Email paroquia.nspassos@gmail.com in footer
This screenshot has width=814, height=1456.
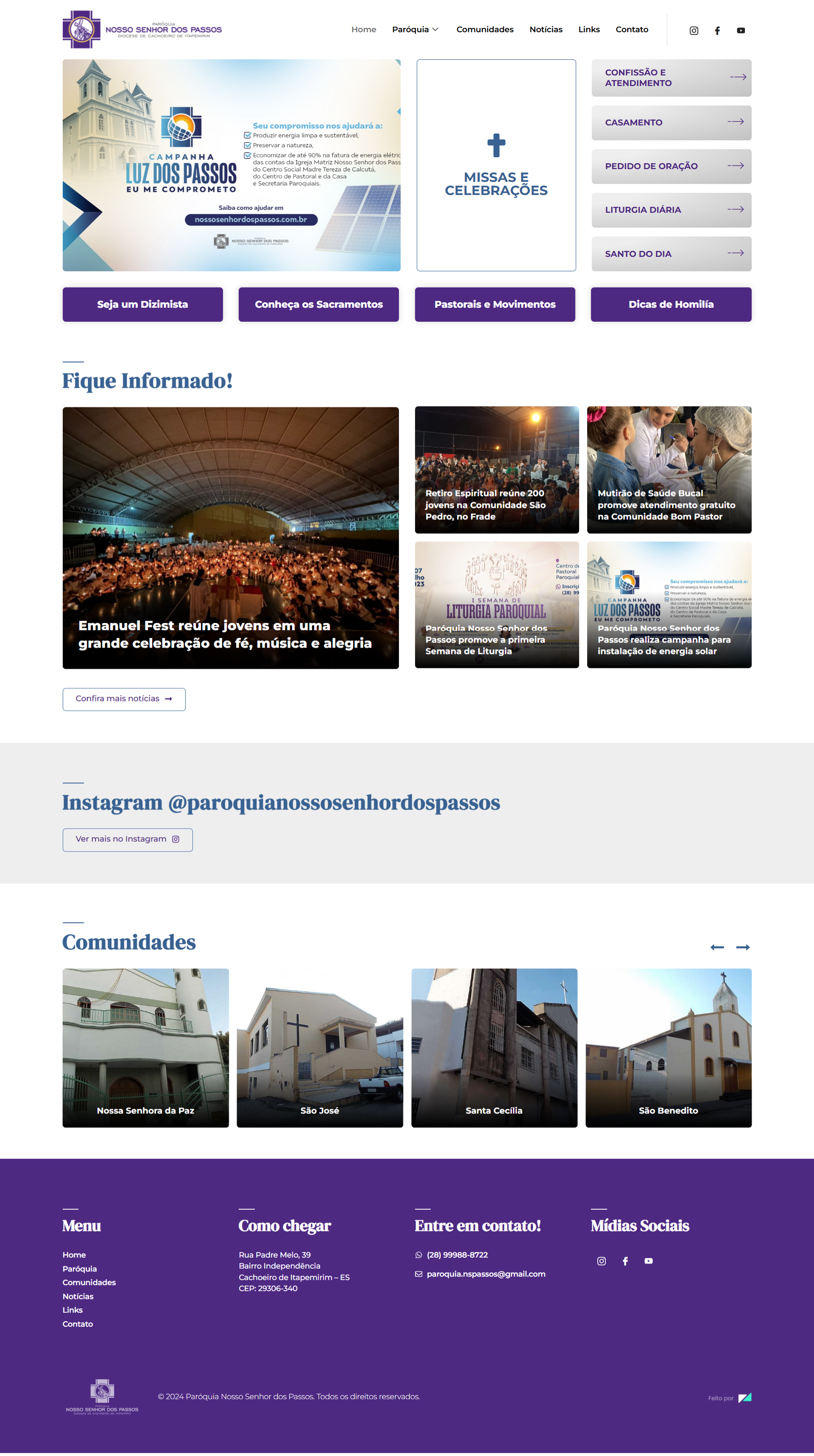coord(485,1274)
